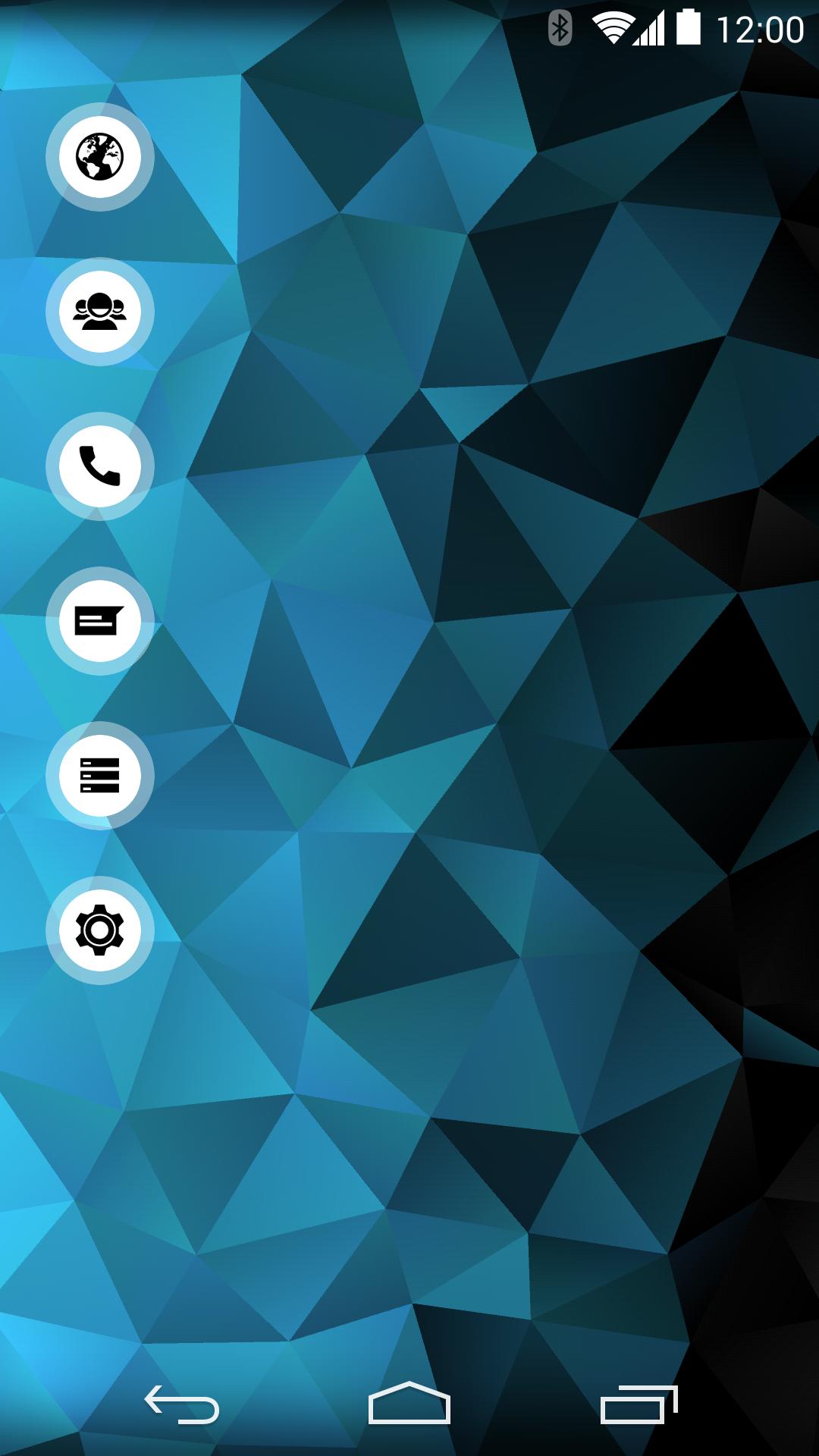Tap the recent apps button
This screenshot has width=819, height=1456.
tap(638, 1404)
